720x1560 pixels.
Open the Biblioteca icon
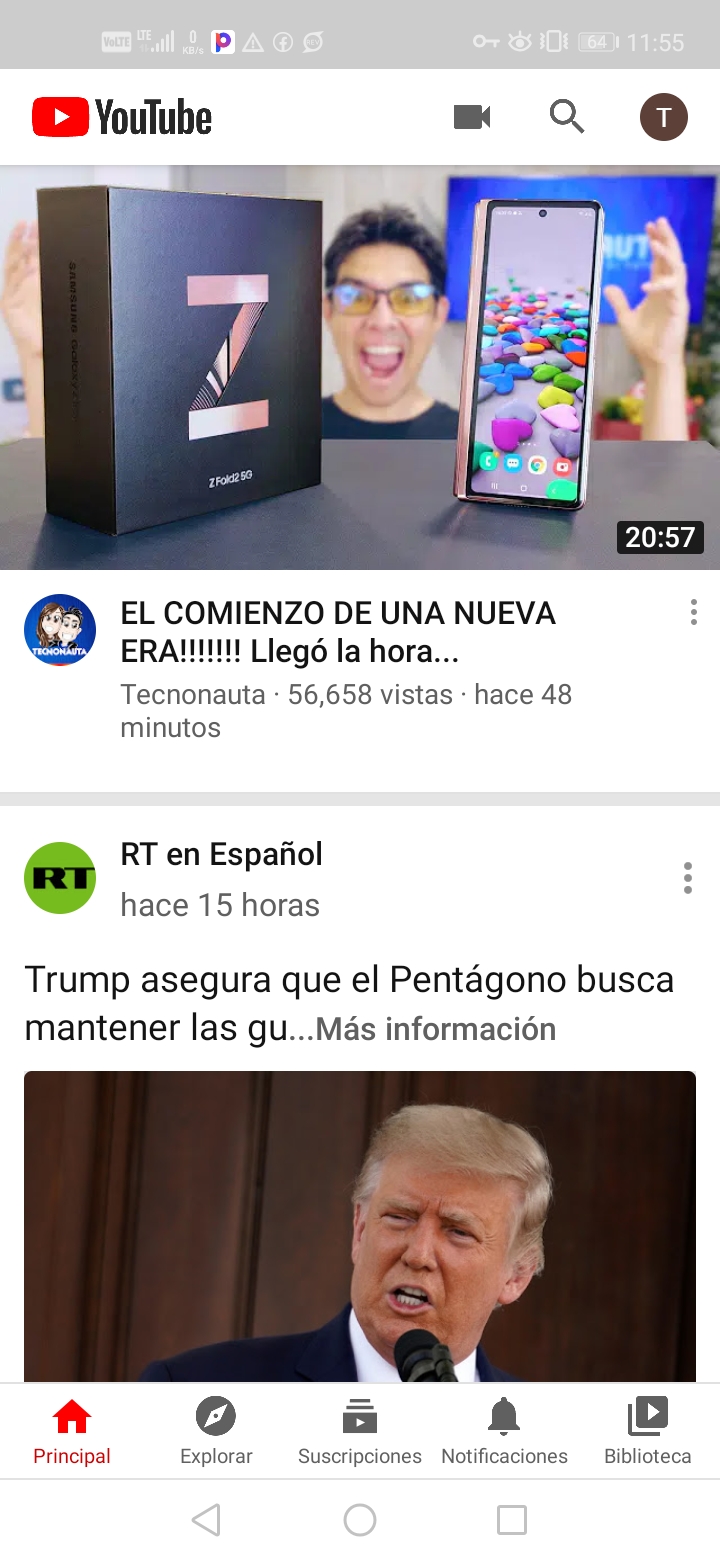(647, 1416)
